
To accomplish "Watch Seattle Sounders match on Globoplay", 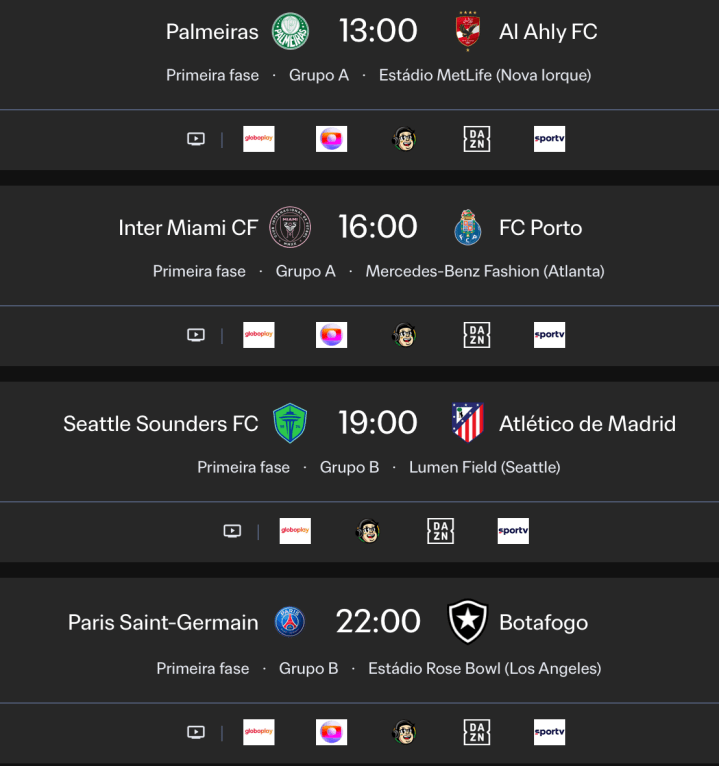I will (x=295, y=531).
